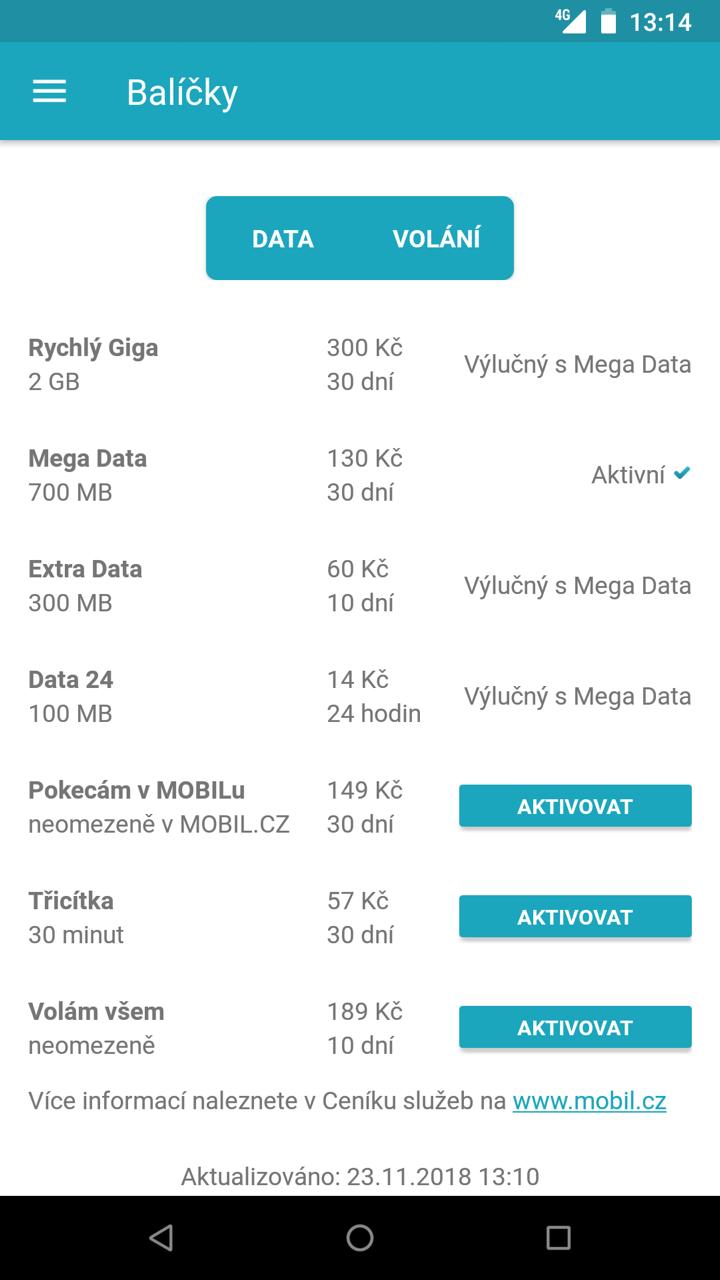Viewport: 720px width, 1280px height.
Task: Switch to the VOLÁNÍ tab
Action: pos(436,239)
